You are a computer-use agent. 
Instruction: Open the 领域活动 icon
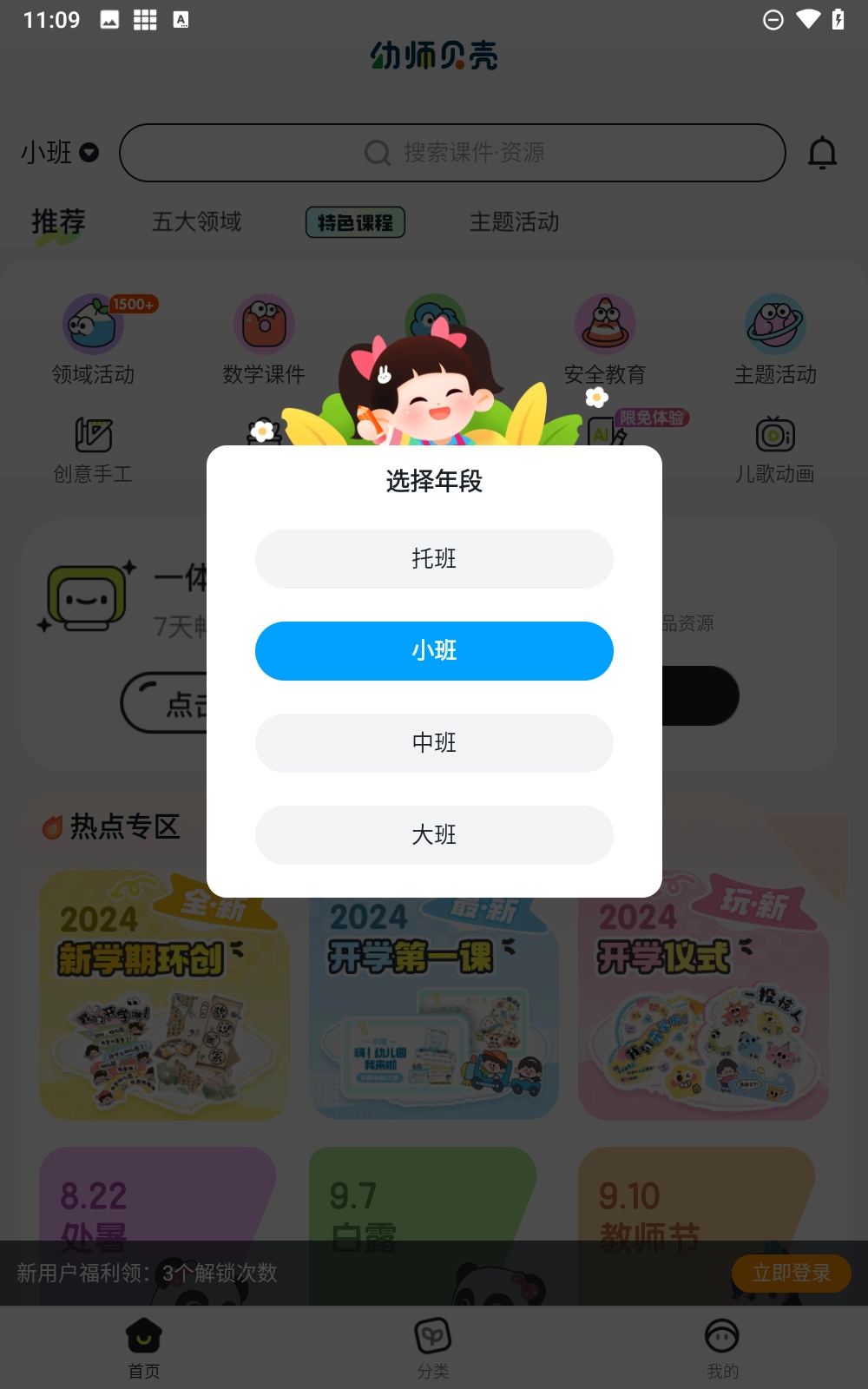pos(92,339)
